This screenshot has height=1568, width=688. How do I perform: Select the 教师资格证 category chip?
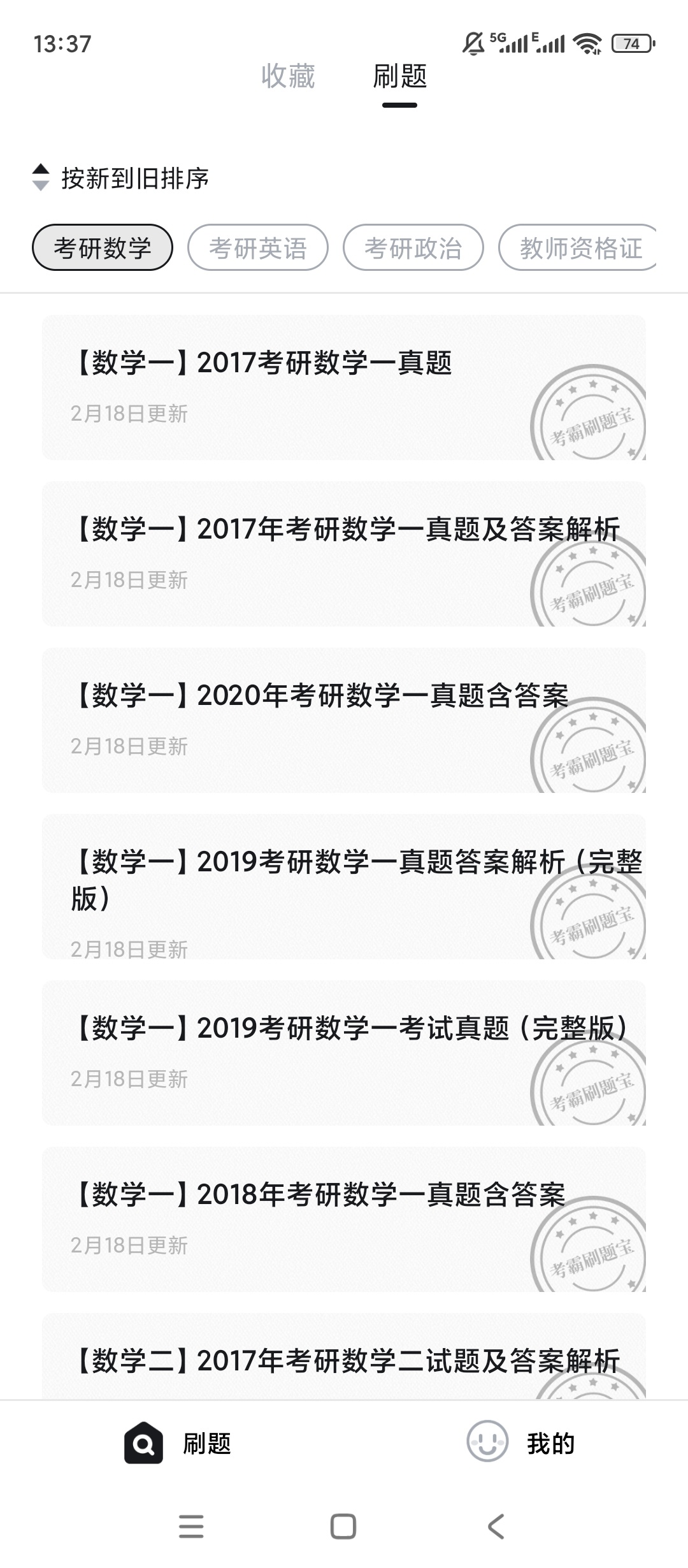[583, 248]
